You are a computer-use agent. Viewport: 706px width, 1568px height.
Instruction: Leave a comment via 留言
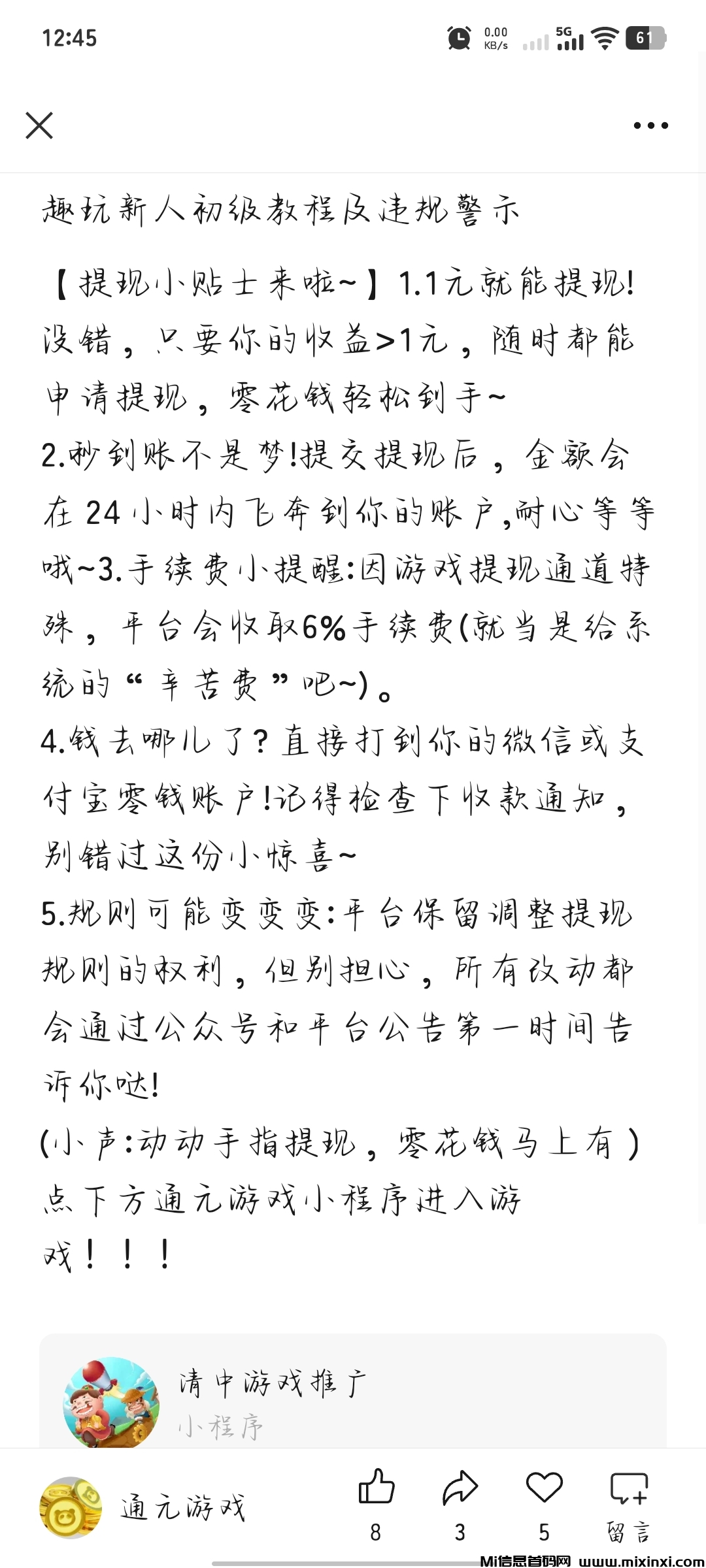tap(628, 1496)
